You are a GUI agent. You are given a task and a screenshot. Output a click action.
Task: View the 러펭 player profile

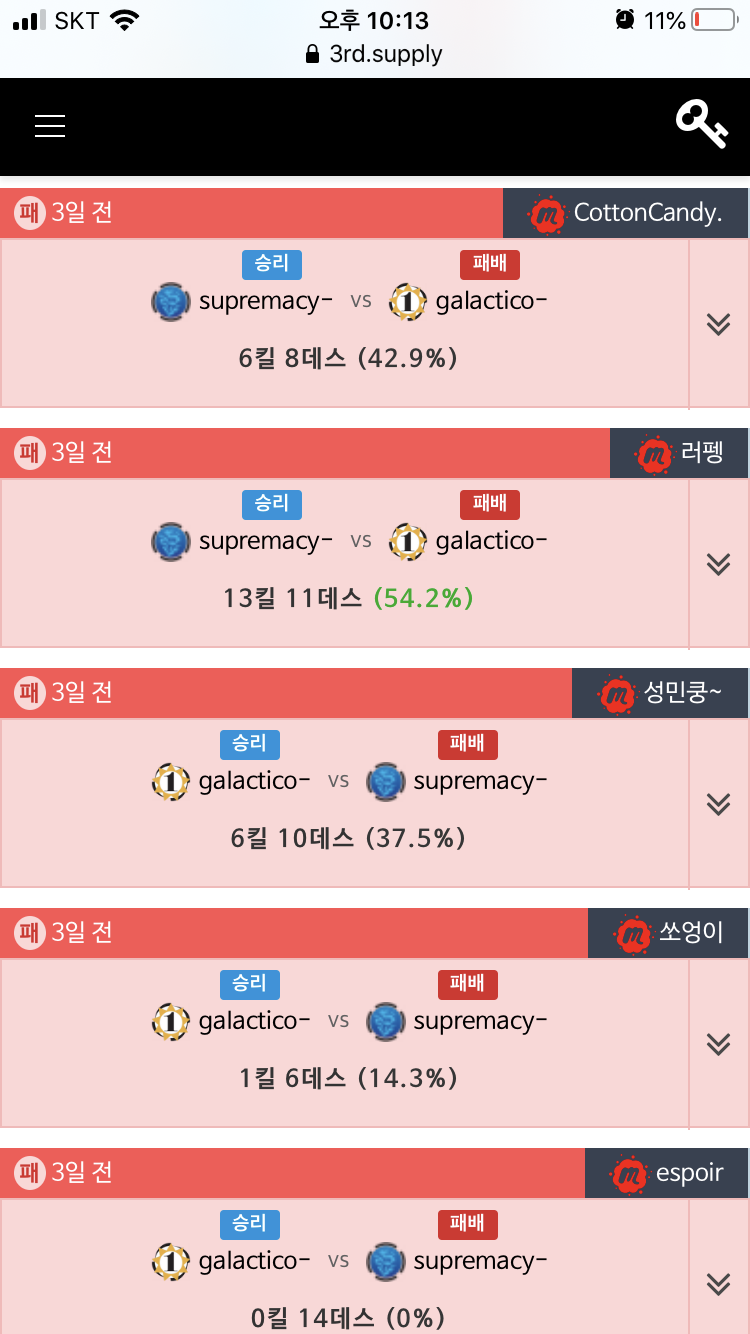coord(680,453)
